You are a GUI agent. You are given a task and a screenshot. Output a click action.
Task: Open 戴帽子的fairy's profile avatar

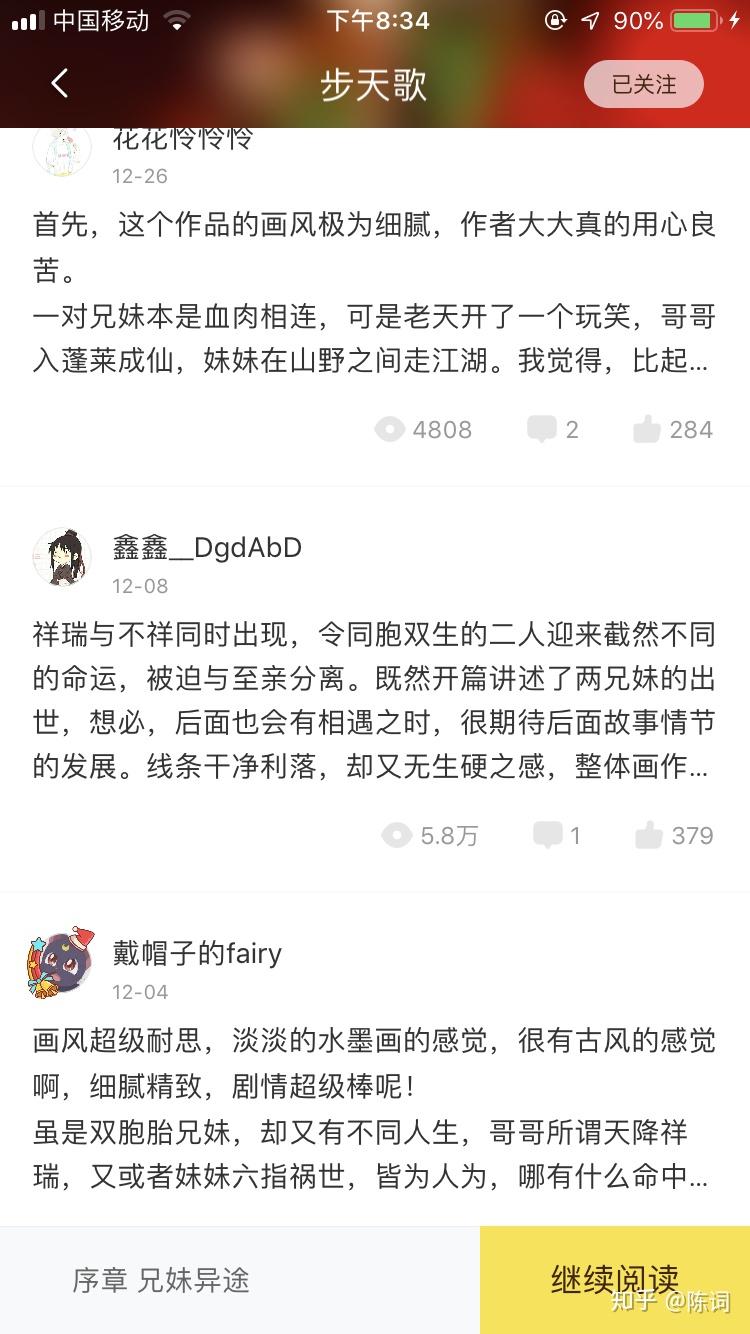pyautogui.click(x=62, y=964)
